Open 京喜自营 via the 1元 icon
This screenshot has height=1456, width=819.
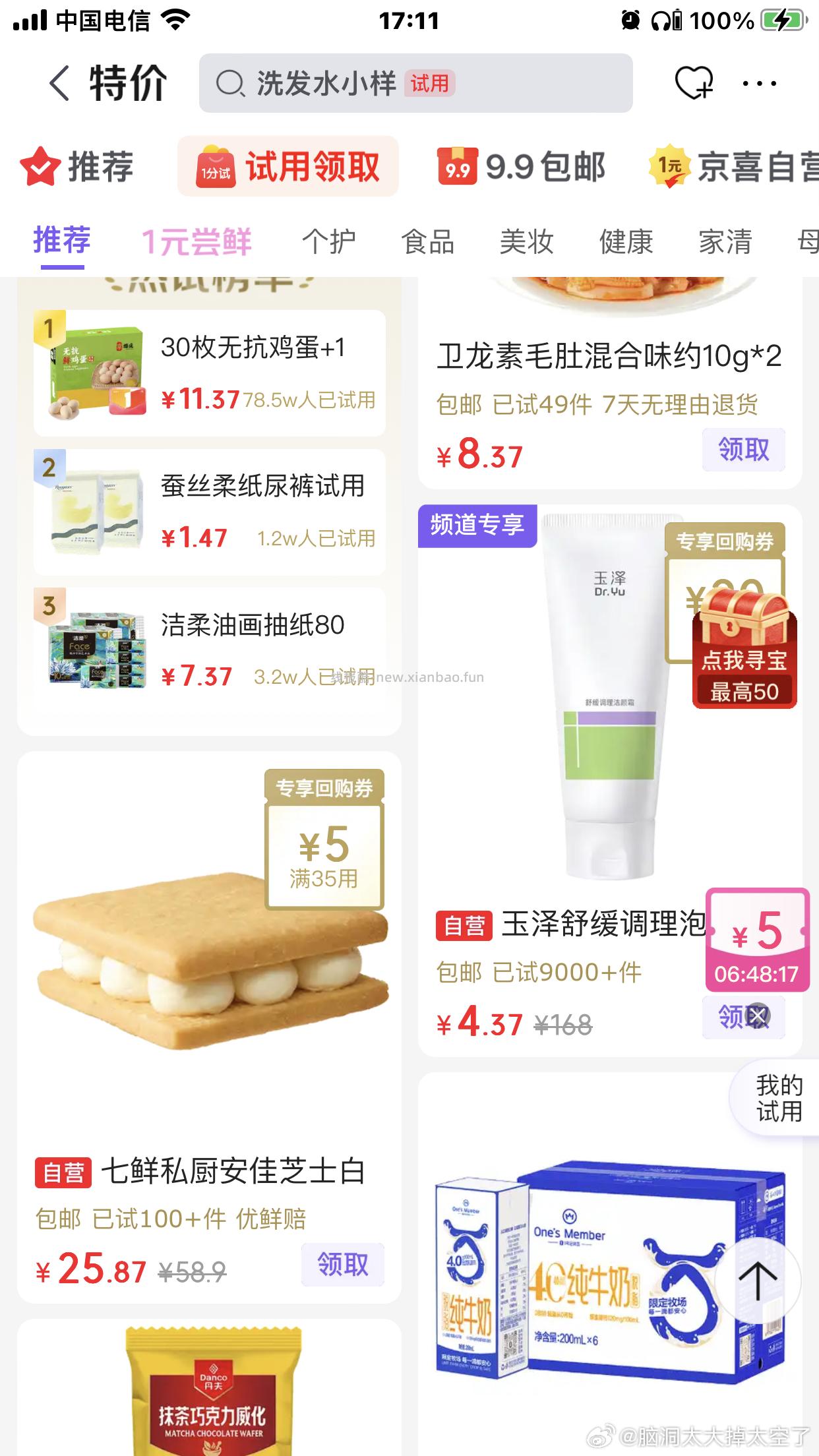(x=668, y=167)
